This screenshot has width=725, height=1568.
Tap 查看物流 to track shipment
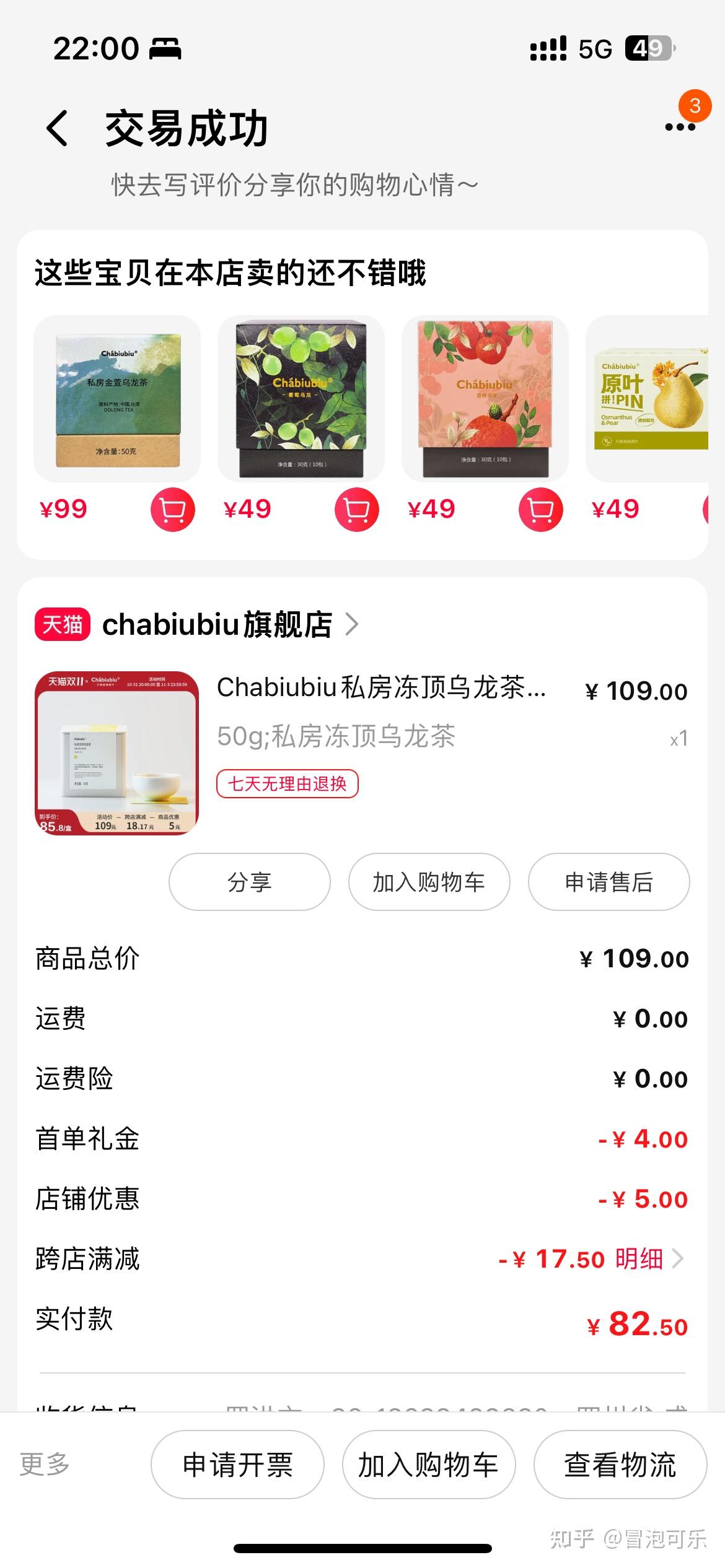point(620,1465)
